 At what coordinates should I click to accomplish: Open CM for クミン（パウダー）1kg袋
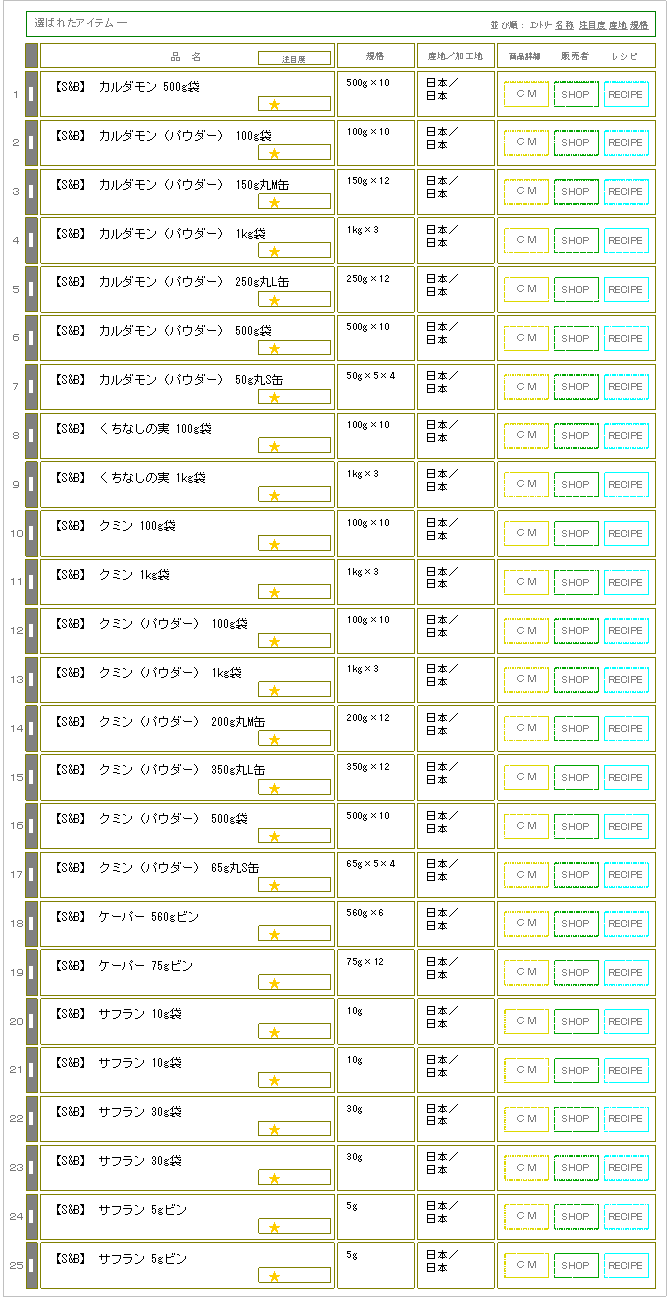(x=526, y=680)
